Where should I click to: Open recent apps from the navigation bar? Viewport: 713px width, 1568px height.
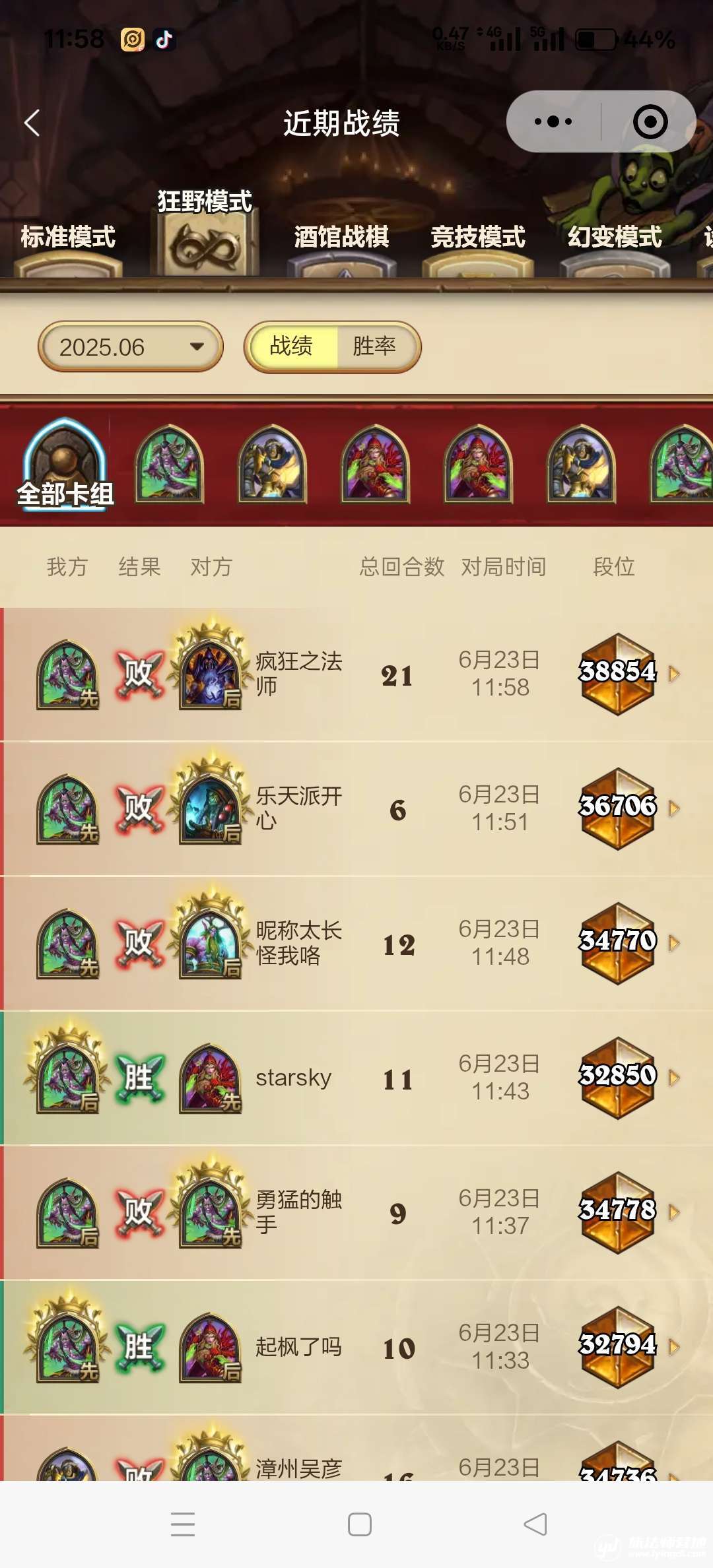tap(183, 1524)
